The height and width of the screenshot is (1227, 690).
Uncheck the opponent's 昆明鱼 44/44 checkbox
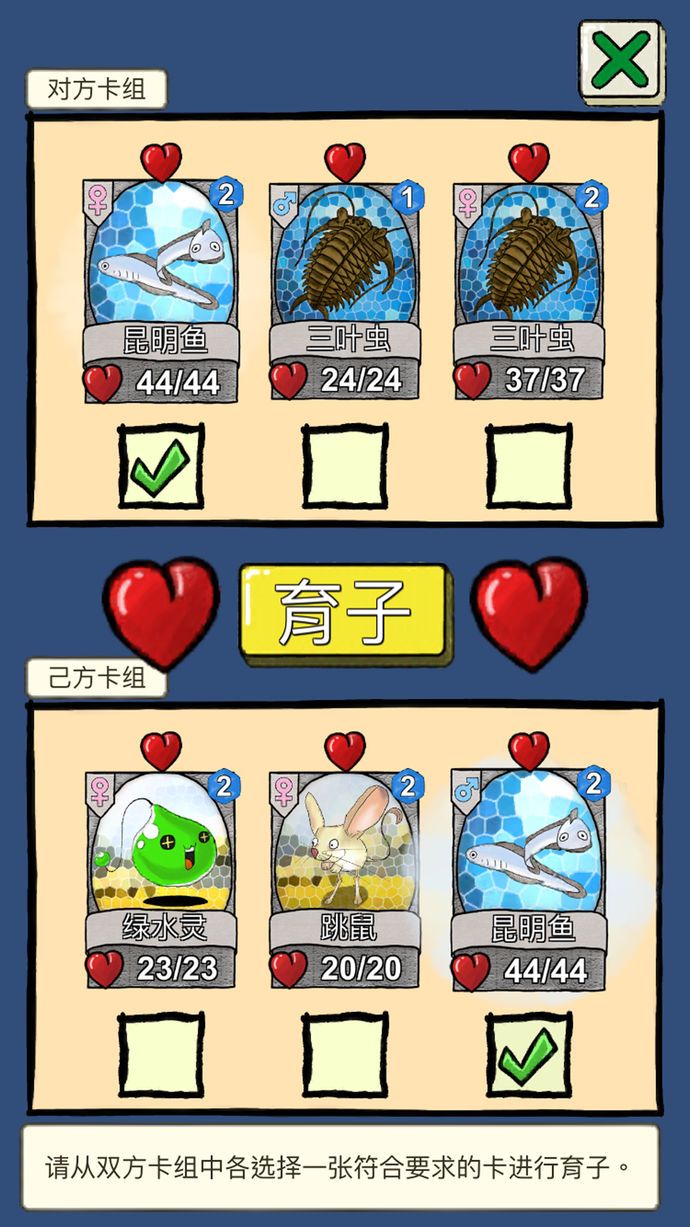point(160,467)
